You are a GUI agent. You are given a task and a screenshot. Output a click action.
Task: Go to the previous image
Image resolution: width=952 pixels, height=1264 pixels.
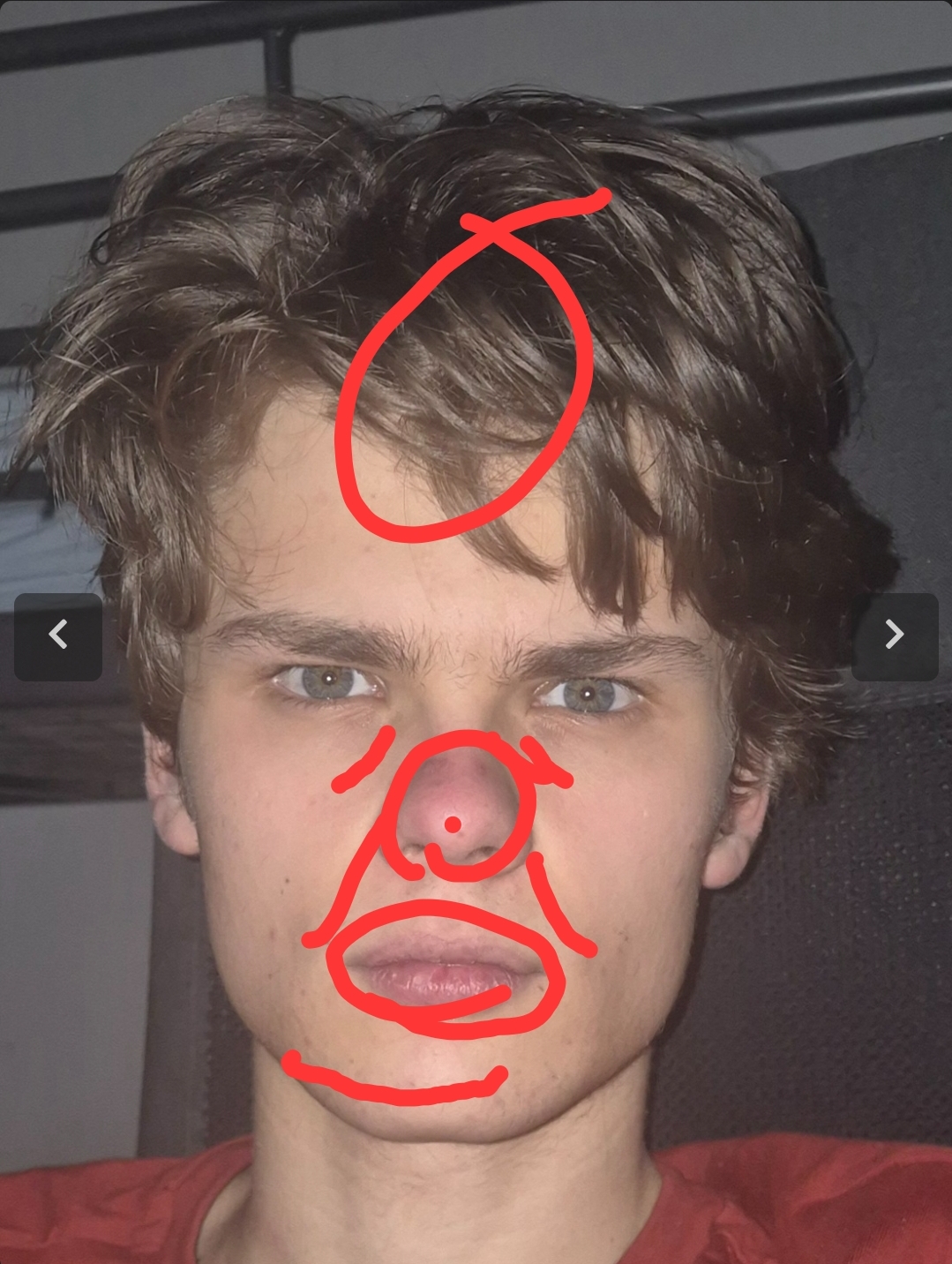click(x=58, y=636)
